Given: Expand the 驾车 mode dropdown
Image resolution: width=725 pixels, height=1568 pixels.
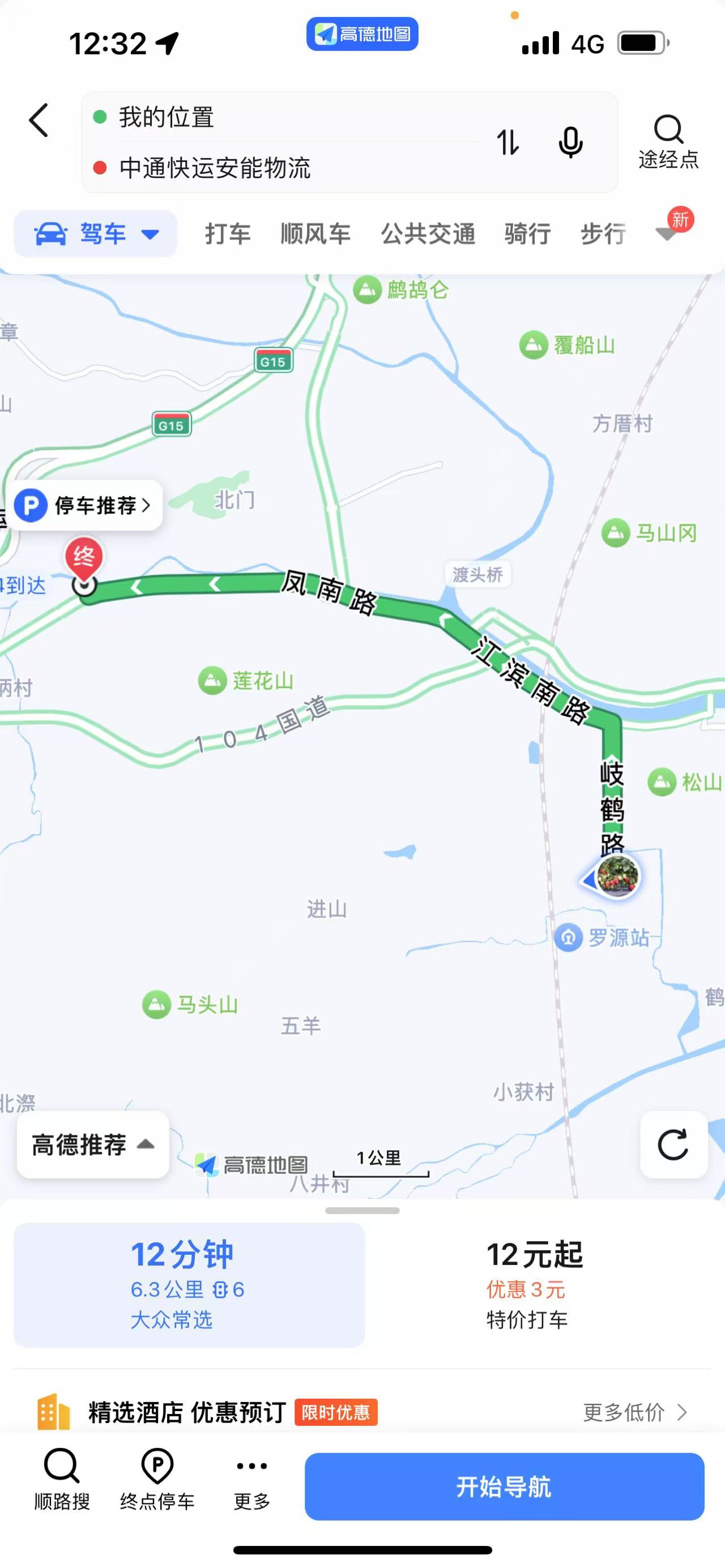Looking at the screenshot, I should coord(96,234).
